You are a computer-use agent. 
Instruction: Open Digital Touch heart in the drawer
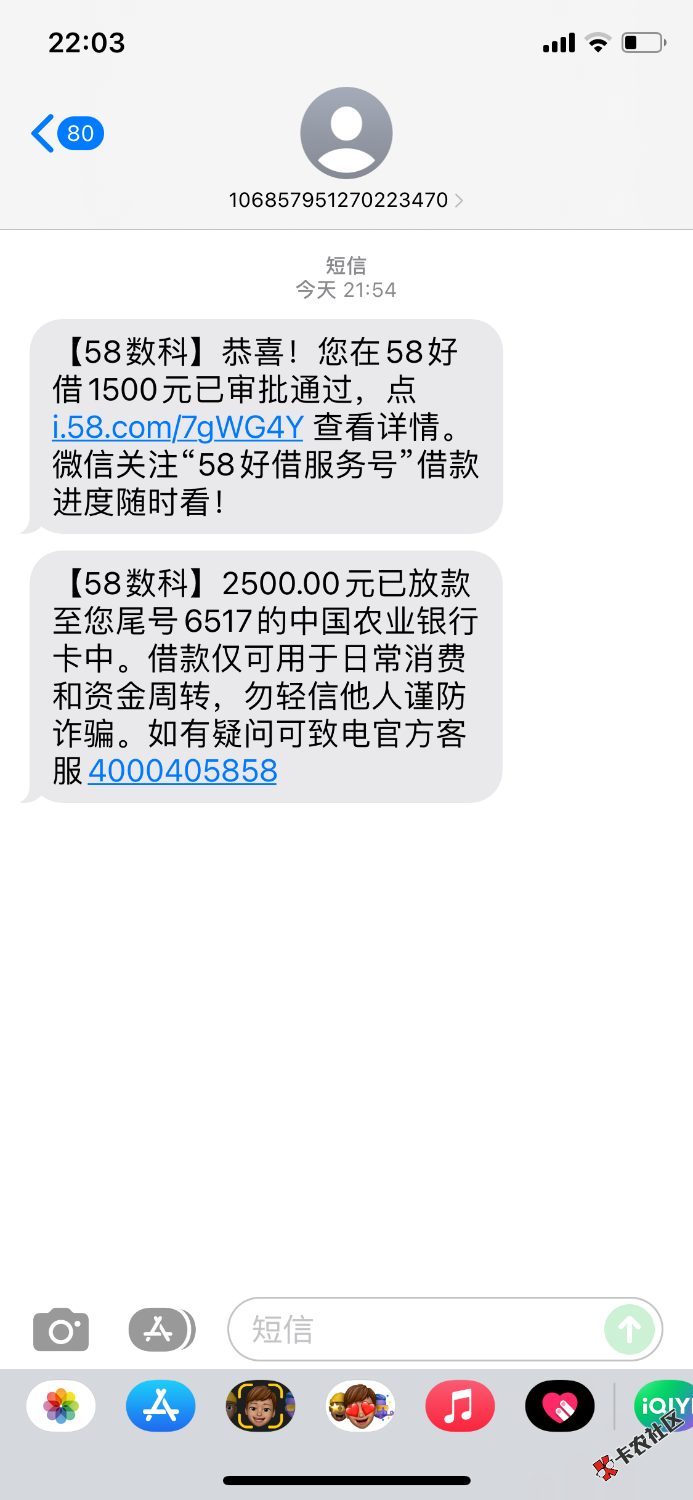[x=560, y=1406]
